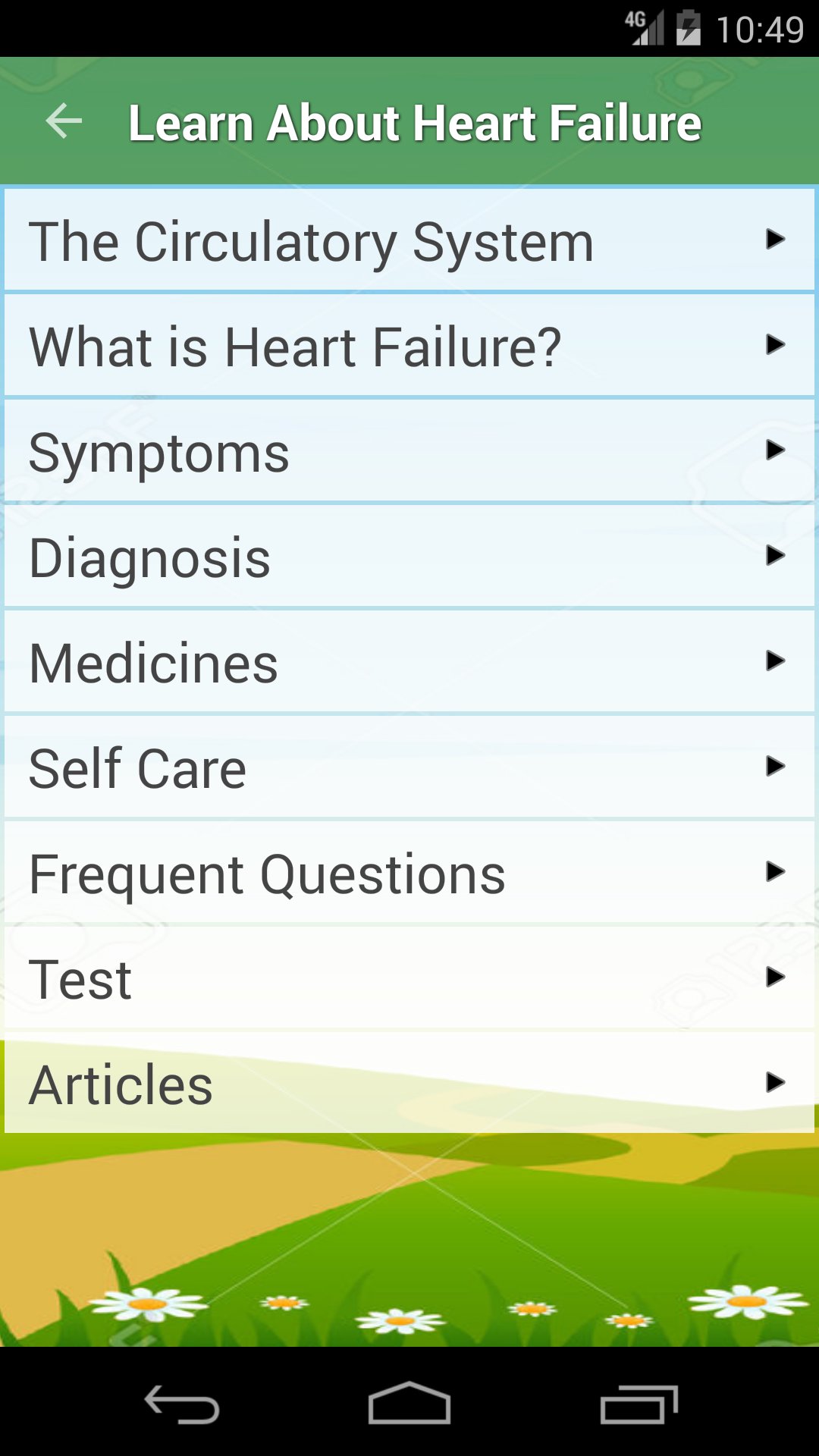Tap the system home button
The width and height of the screenshot is (819, 1456).
(x=409, y=1403)
